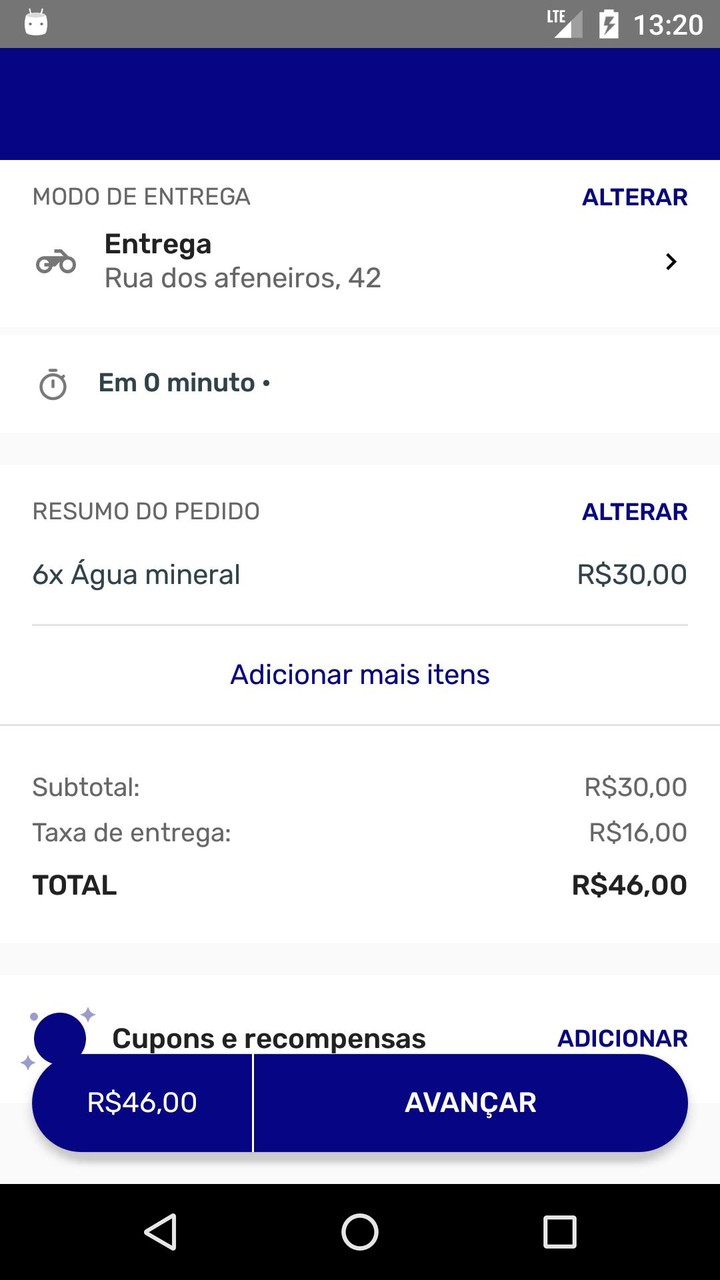
Task: Tap the R$46,00 total on the bottom bar
Action: [143, 1102]
